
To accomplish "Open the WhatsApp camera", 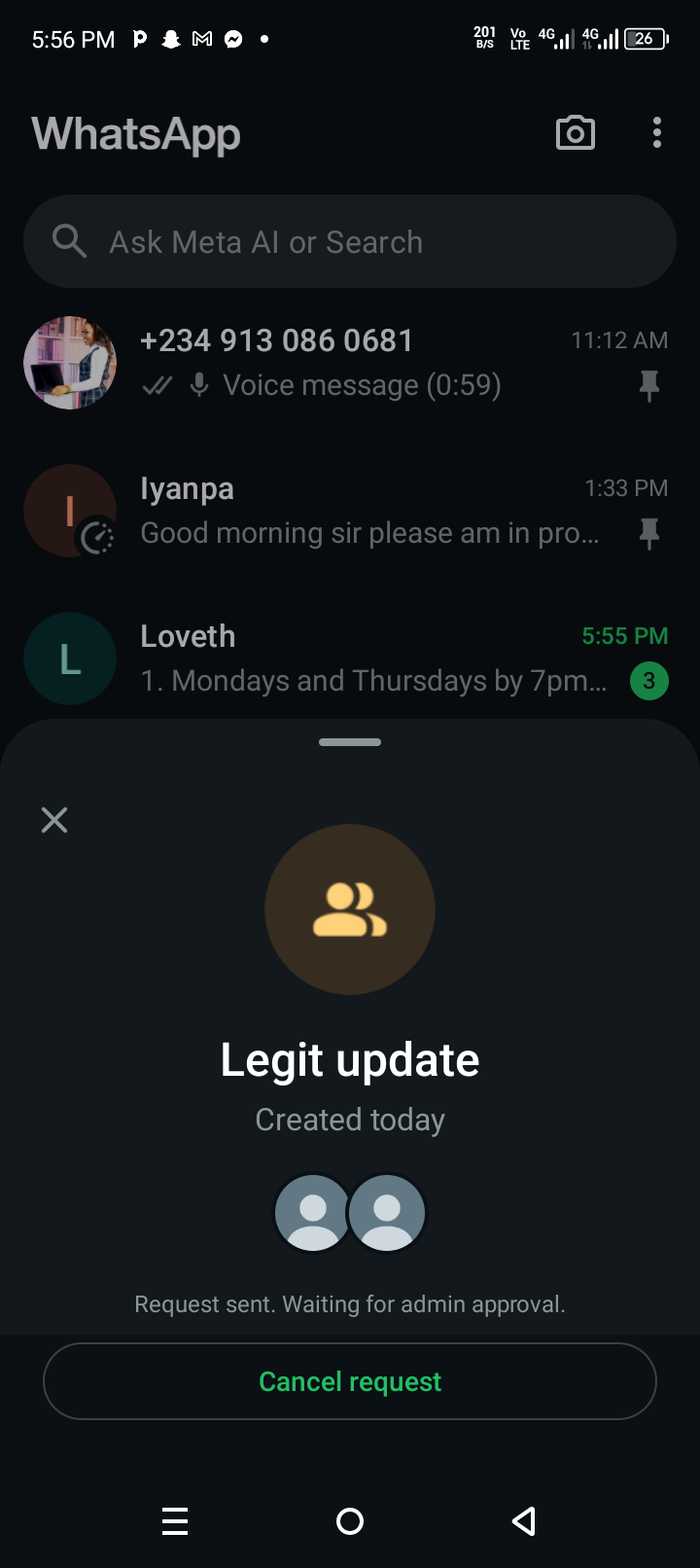I will tap(576, 133).
